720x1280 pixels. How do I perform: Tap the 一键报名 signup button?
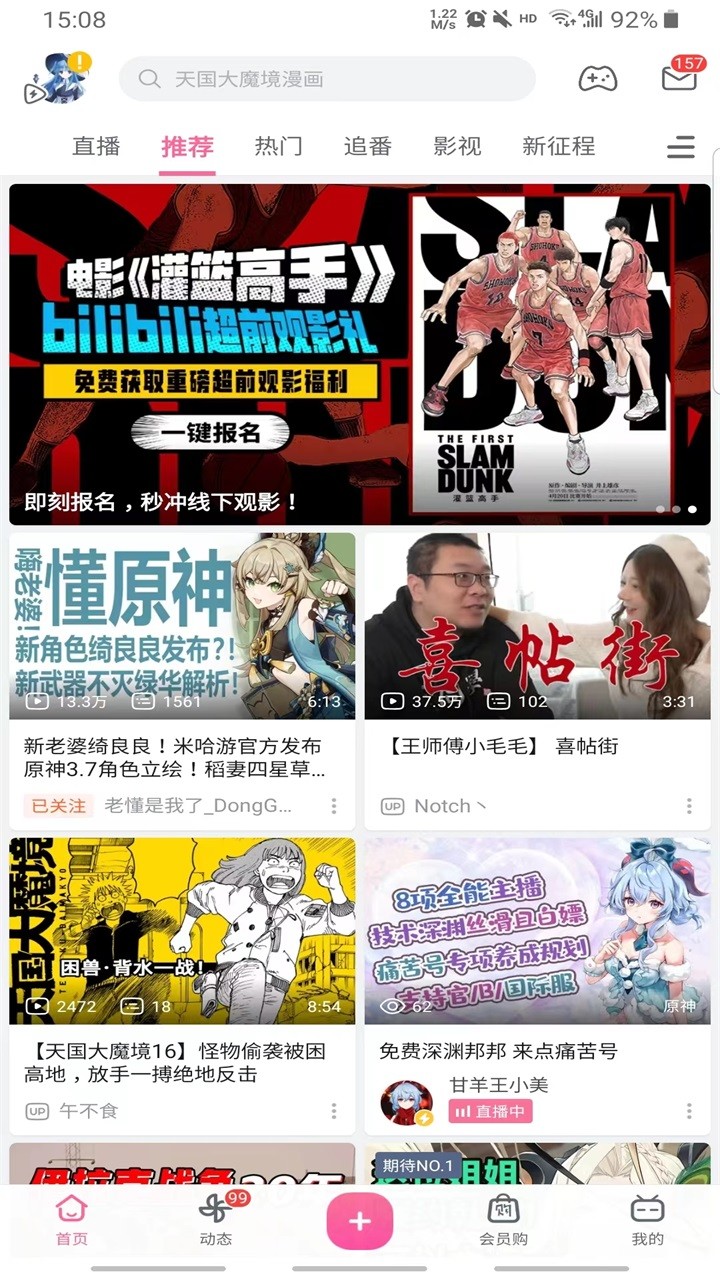[x=208, y=433]
